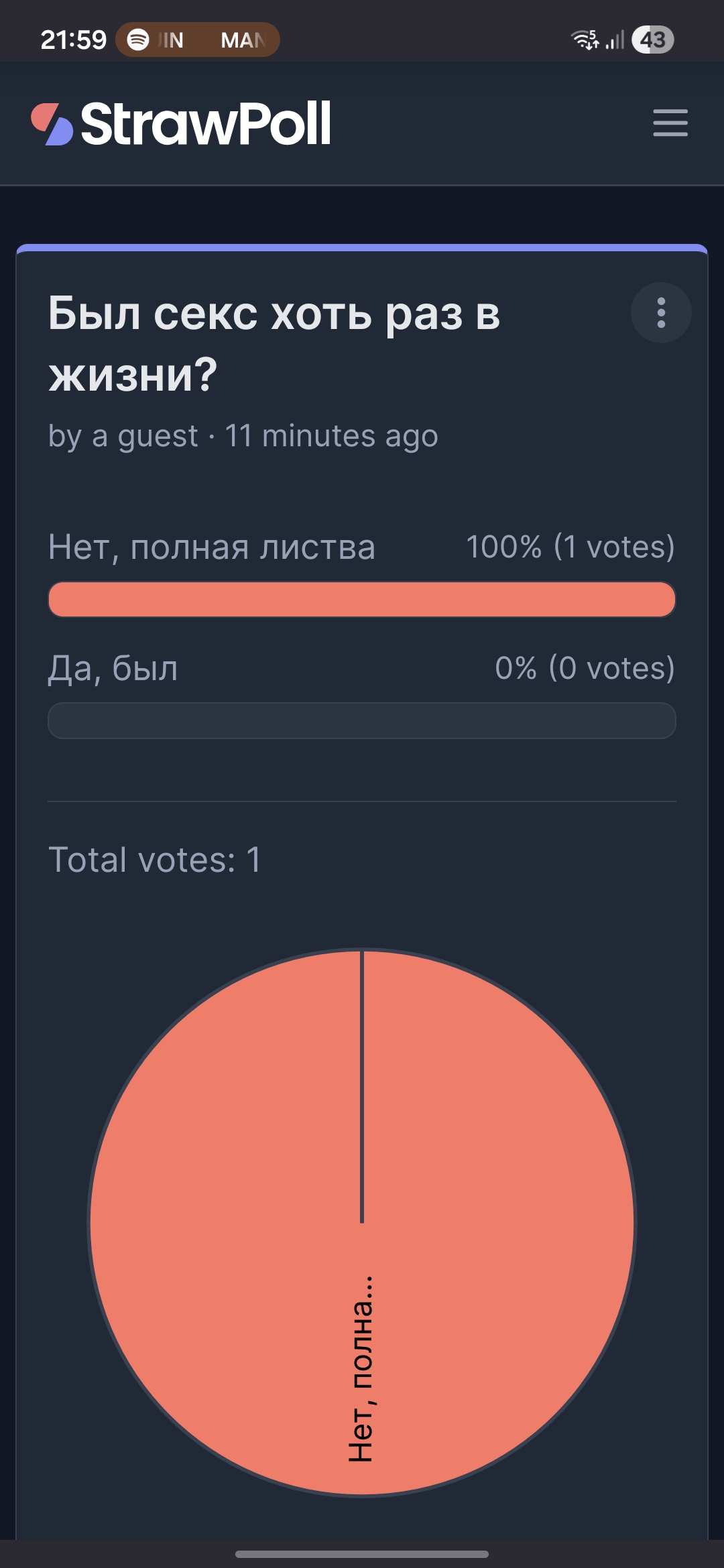Screen dimensions: 724x1568
Task: Tap the StrawPoll logo to go home
Action: pos(181,124)
